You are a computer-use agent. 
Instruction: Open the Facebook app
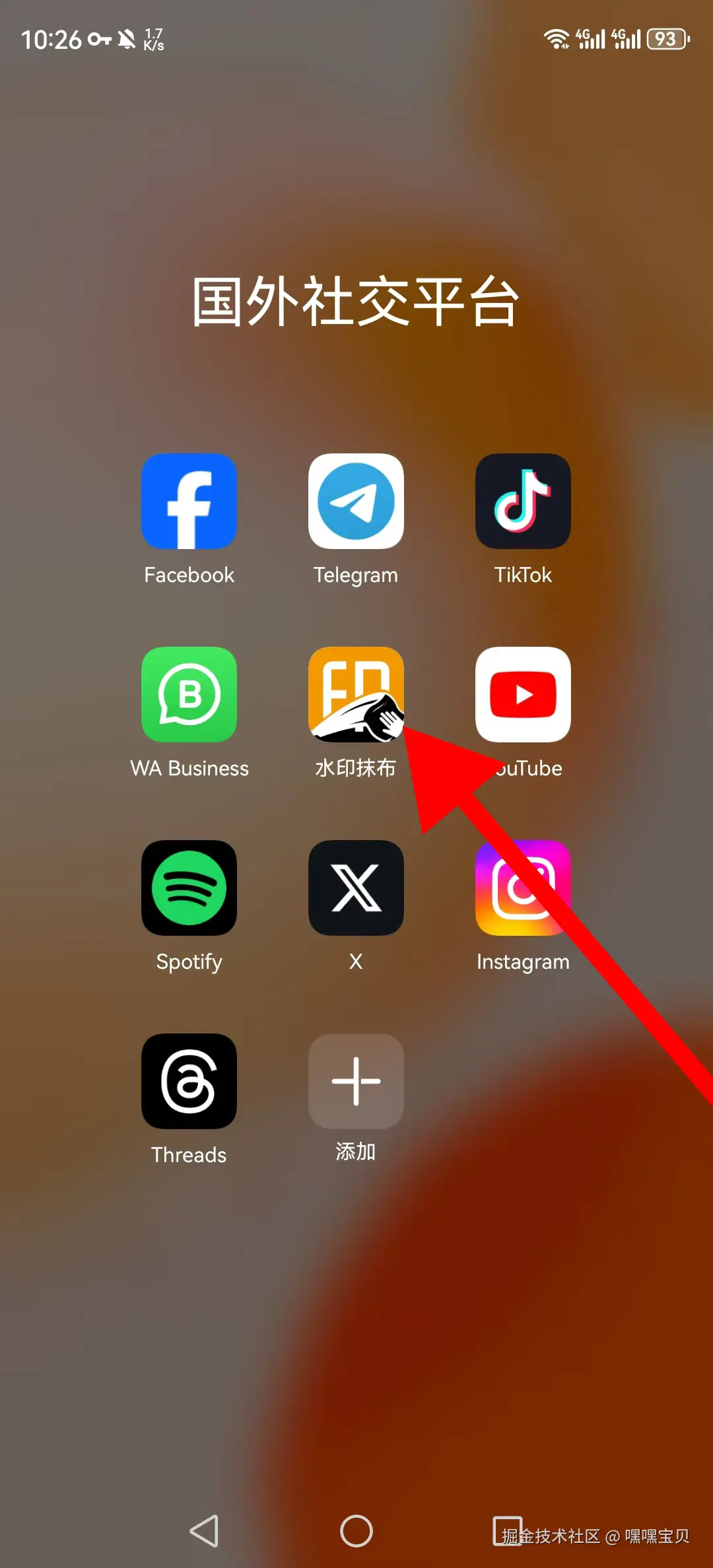click(189, 501)
